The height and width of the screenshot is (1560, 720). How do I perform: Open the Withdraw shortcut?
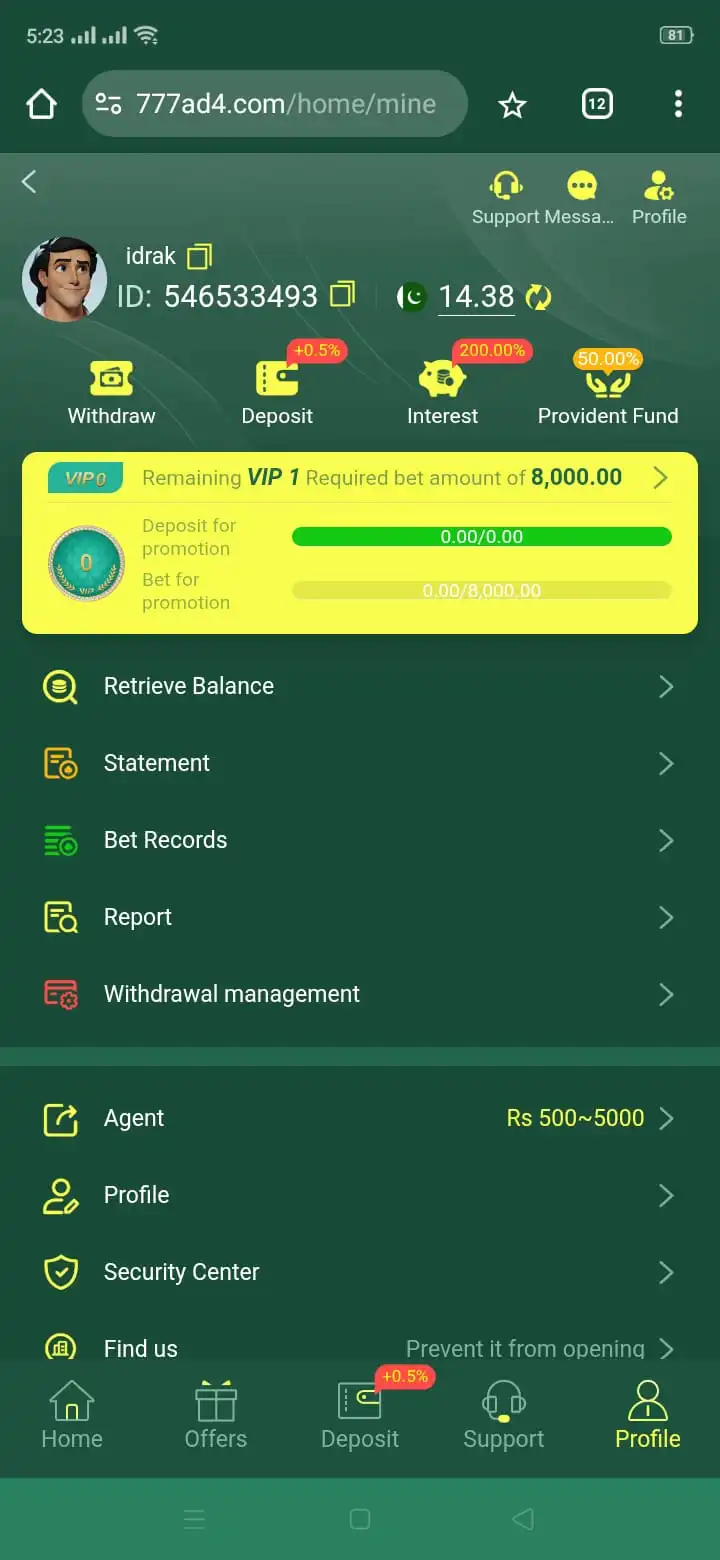(x=111, y=393)
